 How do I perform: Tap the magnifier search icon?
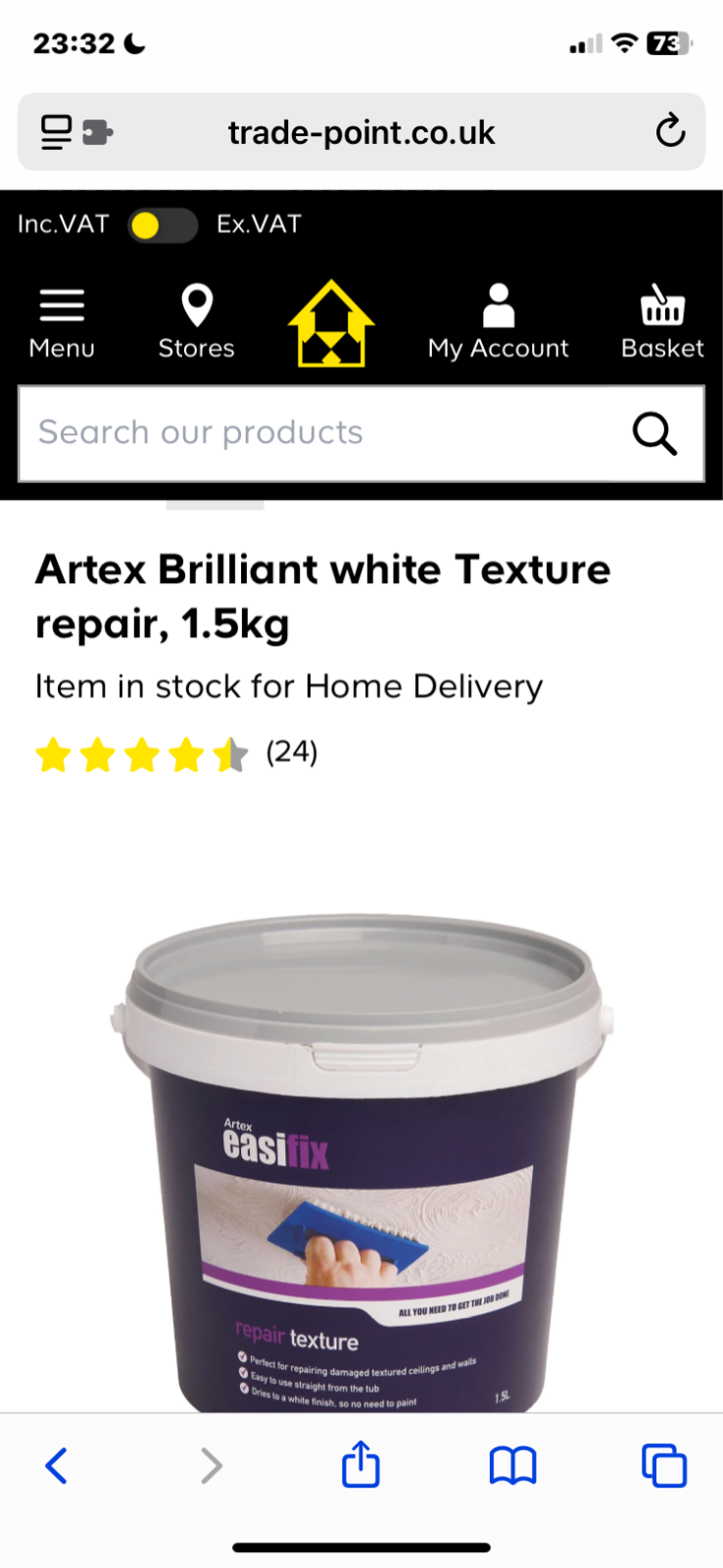tap(654, 433)
